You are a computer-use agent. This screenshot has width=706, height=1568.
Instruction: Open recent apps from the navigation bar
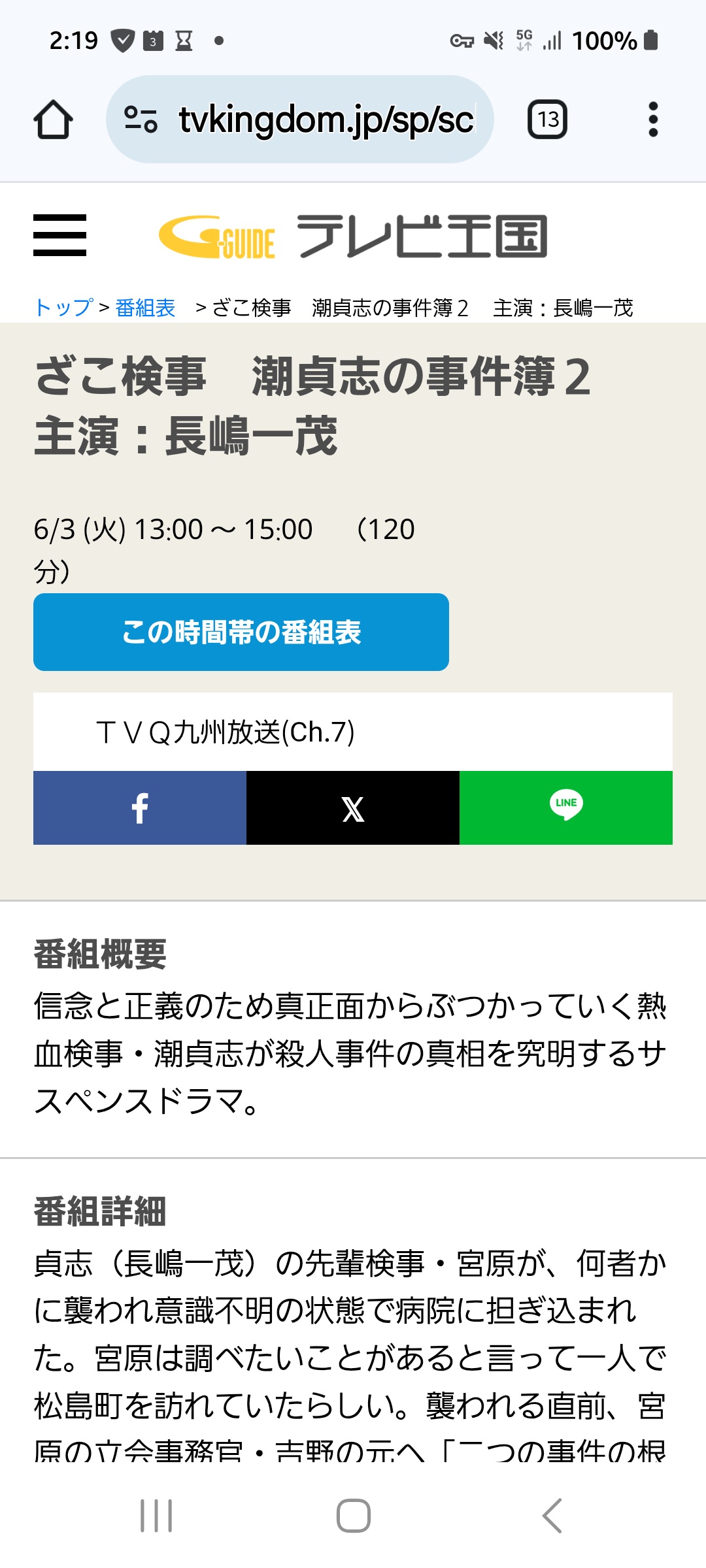156,1516
